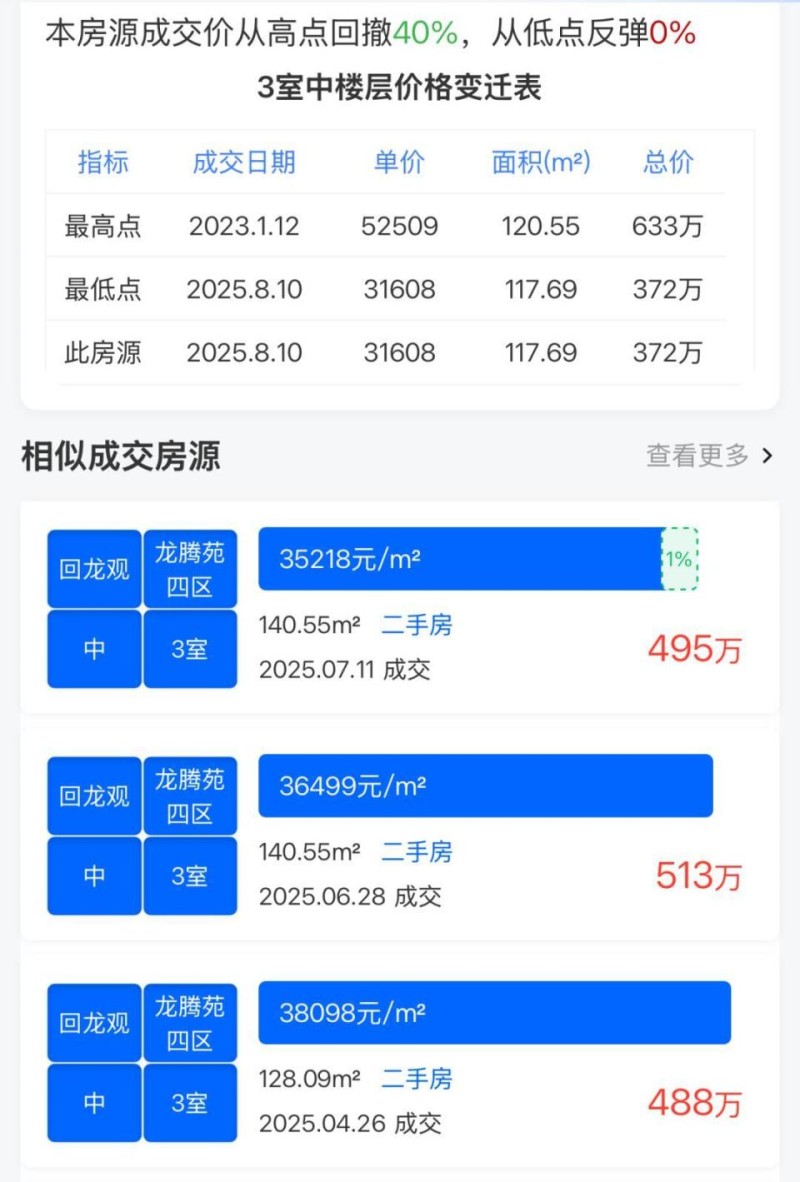This screenshot has width=800, height=1182.
Task: Select the 龙腾苑四区 badge on first listing
Action: click(x=190, y=567)
